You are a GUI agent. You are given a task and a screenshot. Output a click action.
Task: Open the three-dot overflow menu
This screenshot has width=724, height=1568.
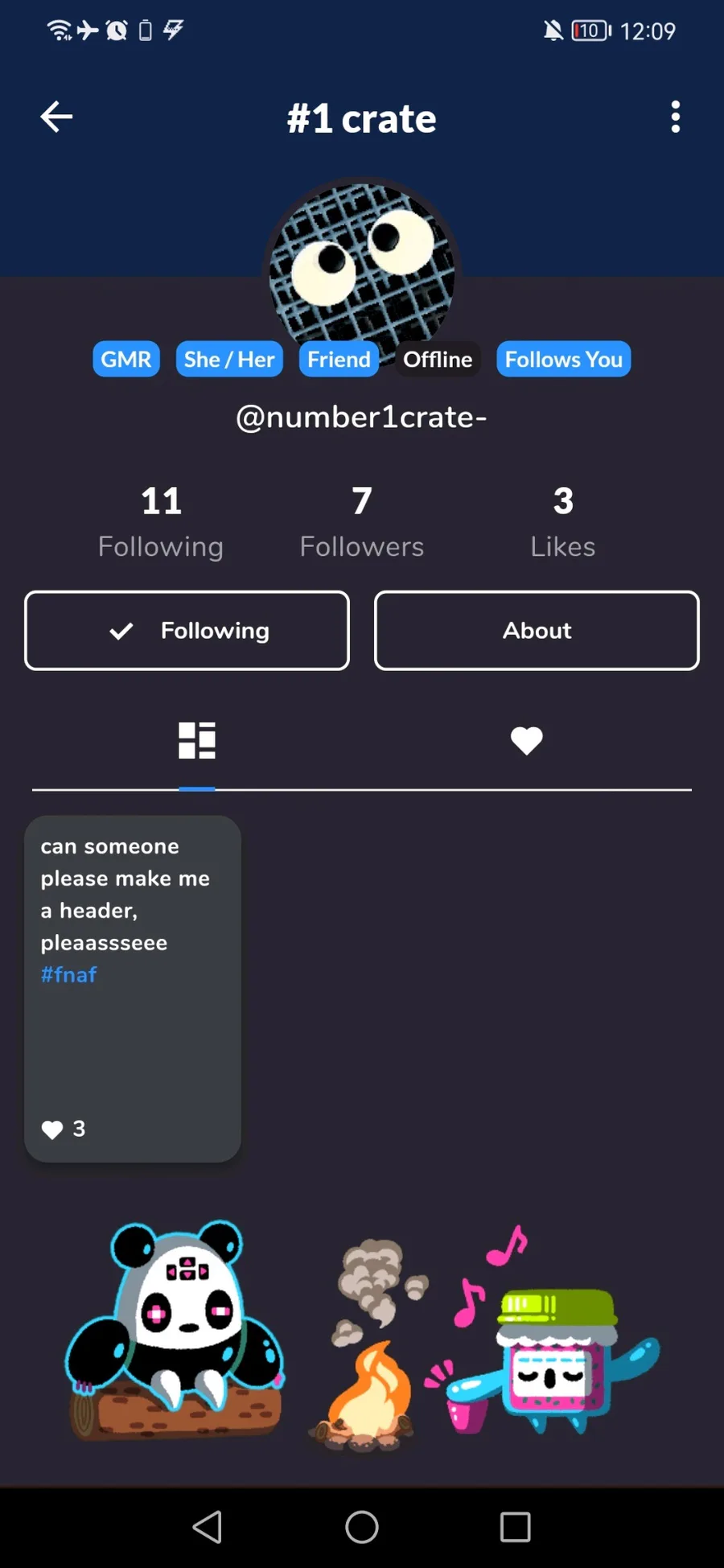pyautogui.click(x=675, y=117)
